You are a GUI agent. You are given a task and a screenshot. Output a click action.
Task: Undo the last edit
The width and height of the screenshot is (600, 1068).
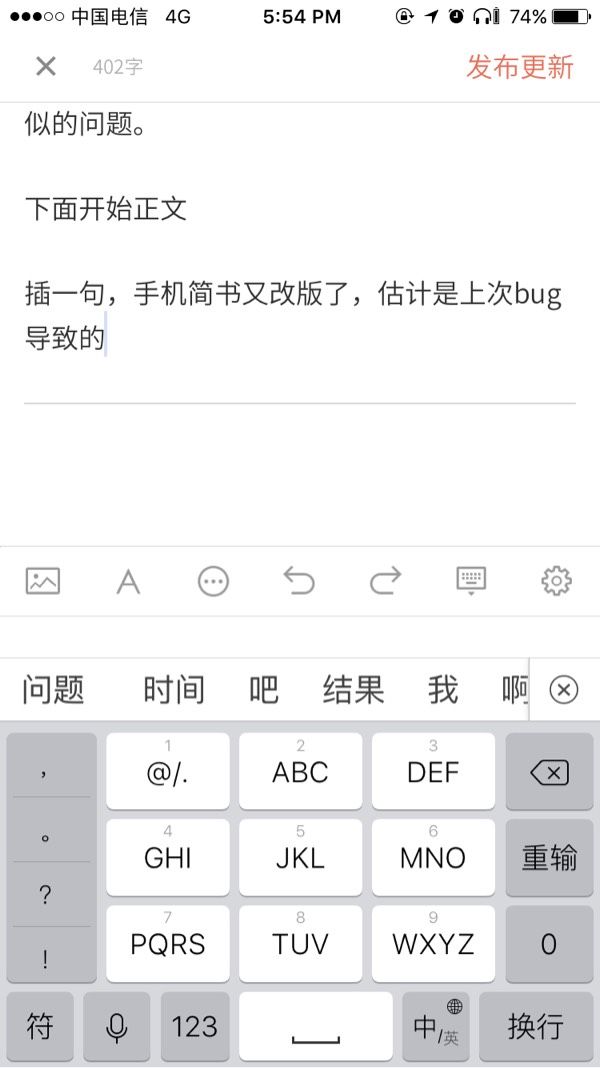[x=299, y=581]
